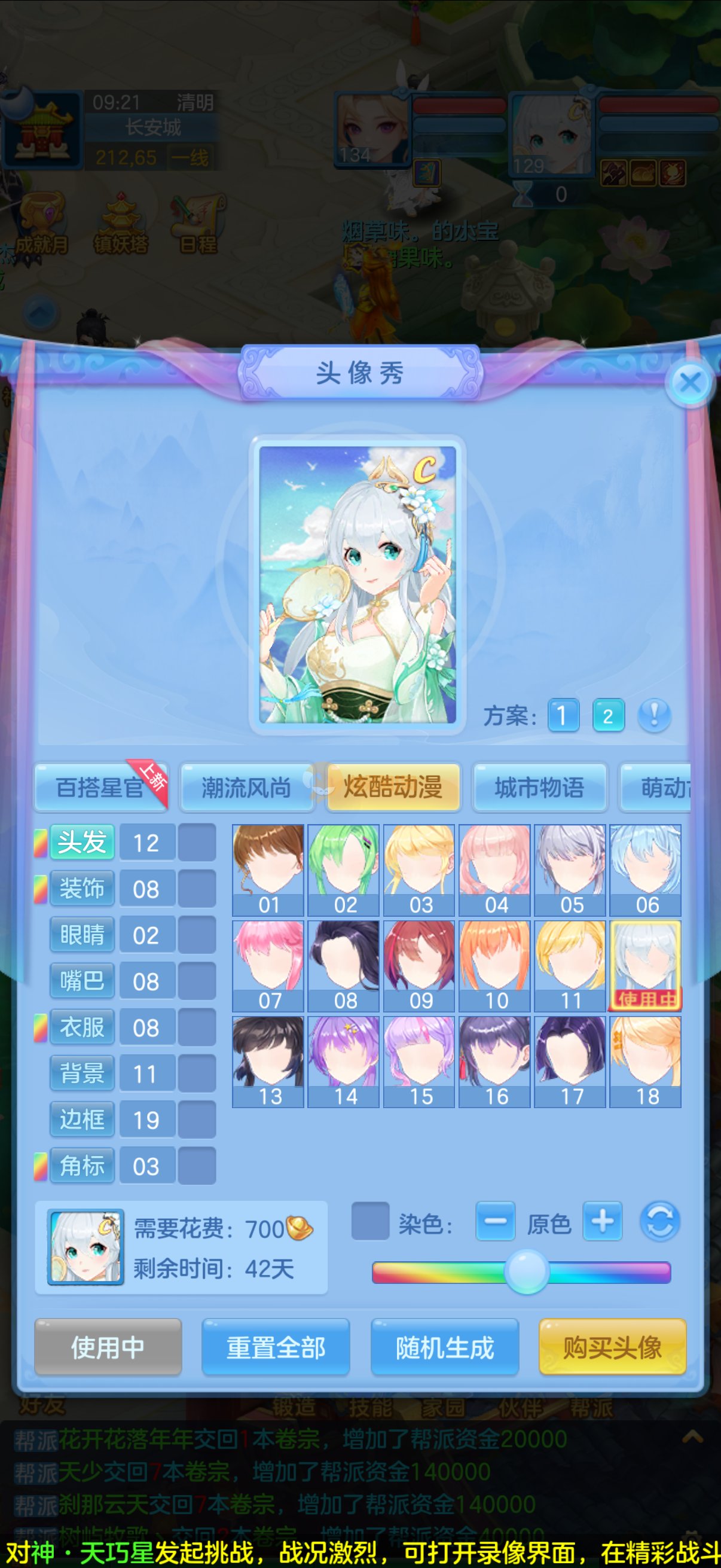The image size is (721, 1568).
Task: Choose blonde hairstyle 18
Action: coord(646,1061)
